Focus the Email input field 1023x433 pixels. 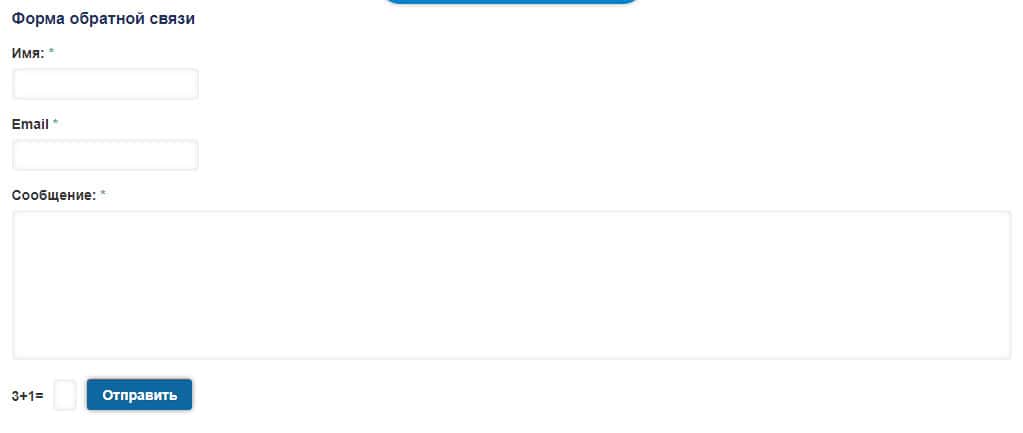pyautogui.click(x=105, y=155)
